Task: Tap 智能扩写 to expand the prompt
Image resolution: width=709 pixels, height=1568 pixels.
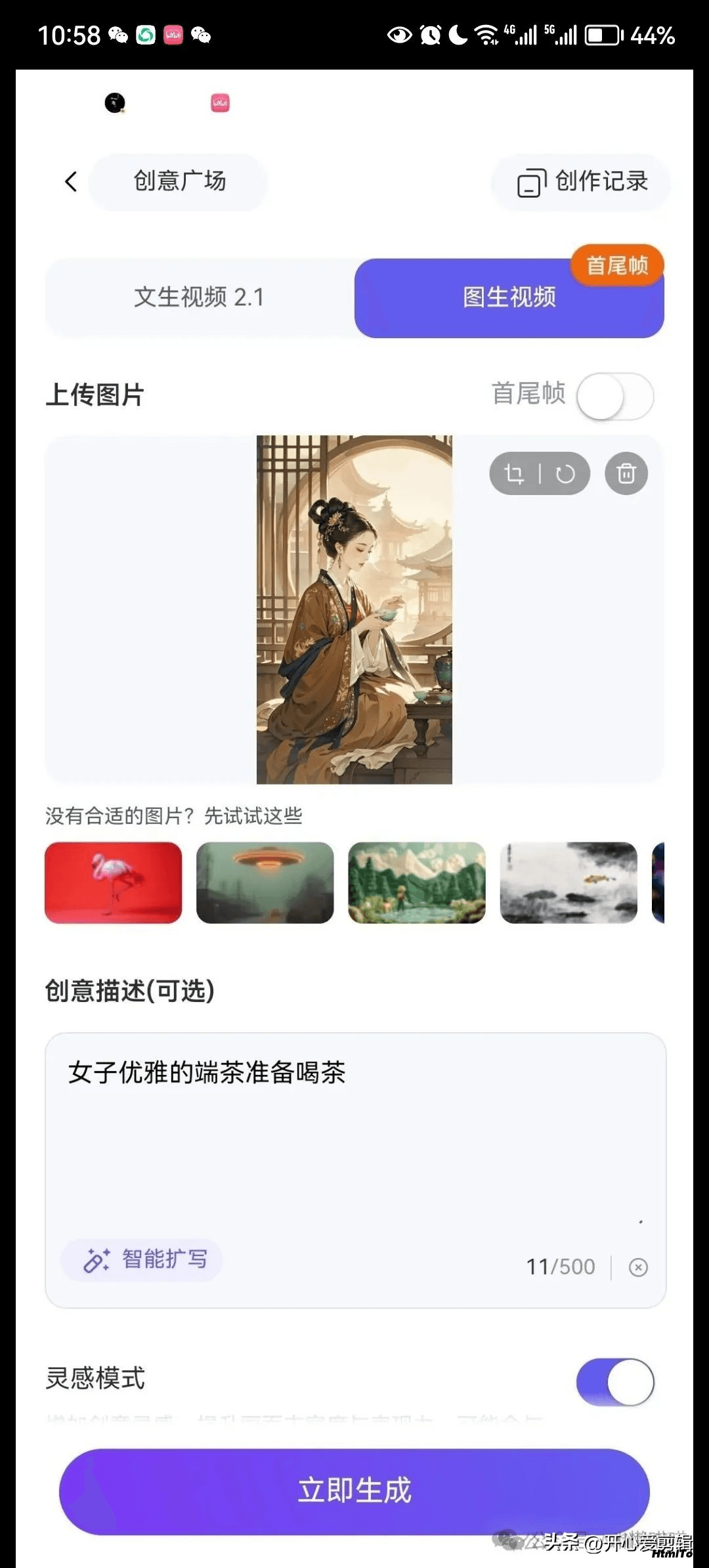Action: [x=142, y=1259]
